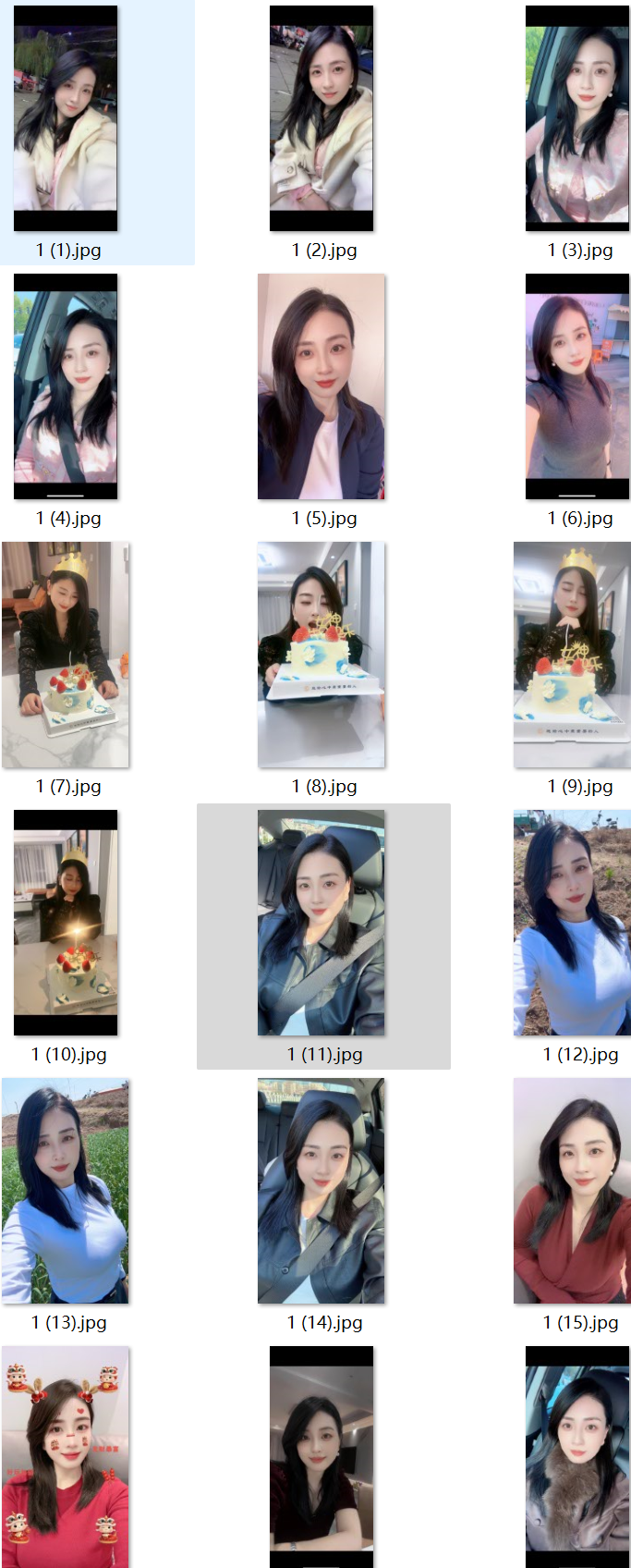Open image 1 (7).jpg

click(x=66, y=655)
